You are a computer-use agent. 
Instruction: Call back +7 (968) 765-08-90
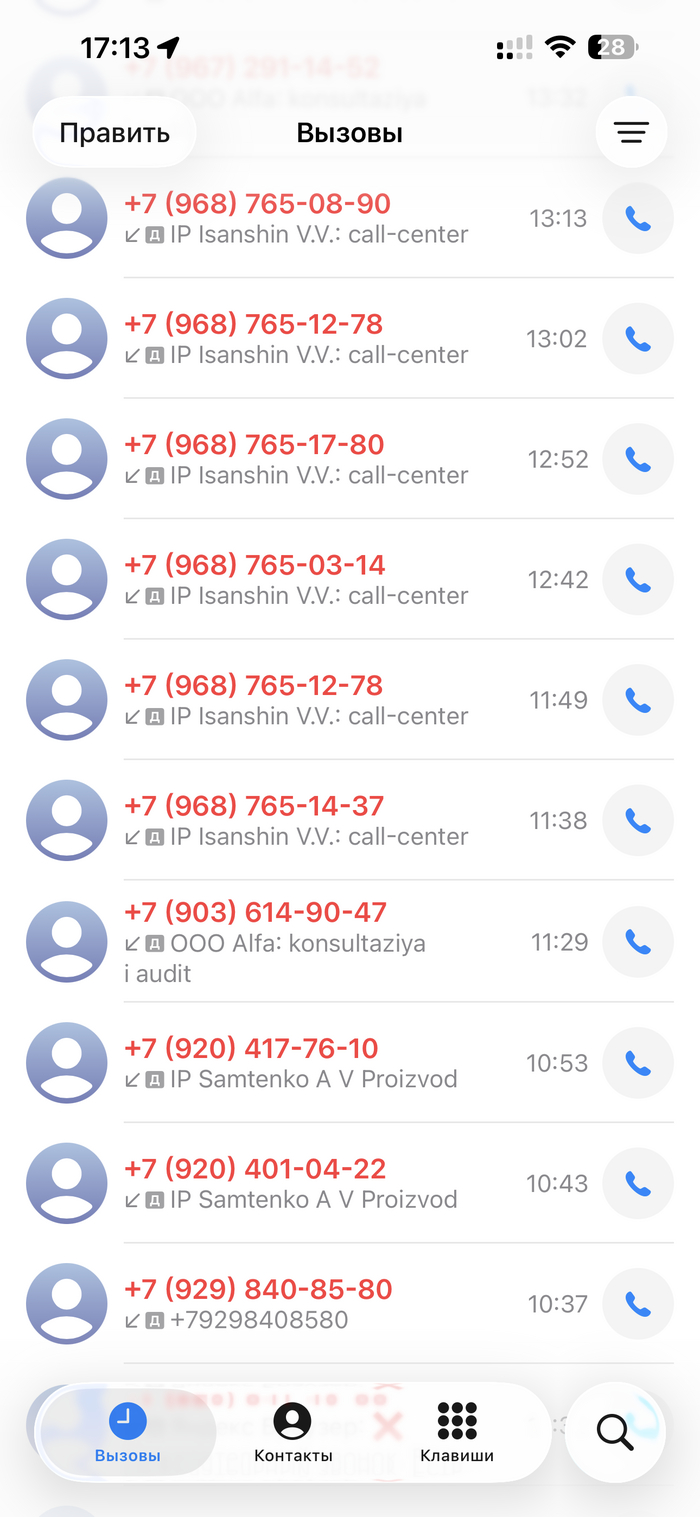pyautogui.click(x=637, y=218)
